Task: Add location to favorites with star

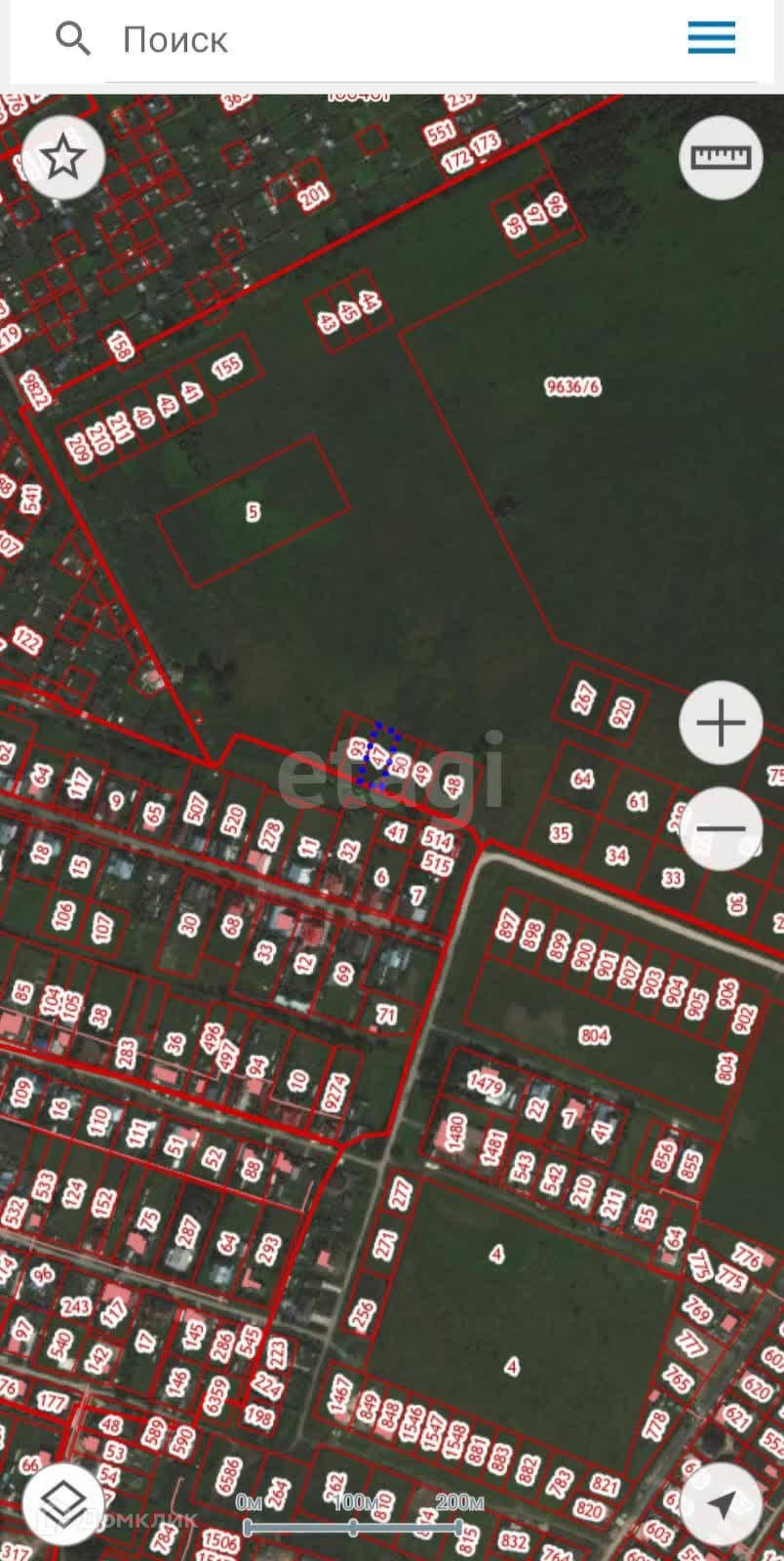Action: (63, 158)
